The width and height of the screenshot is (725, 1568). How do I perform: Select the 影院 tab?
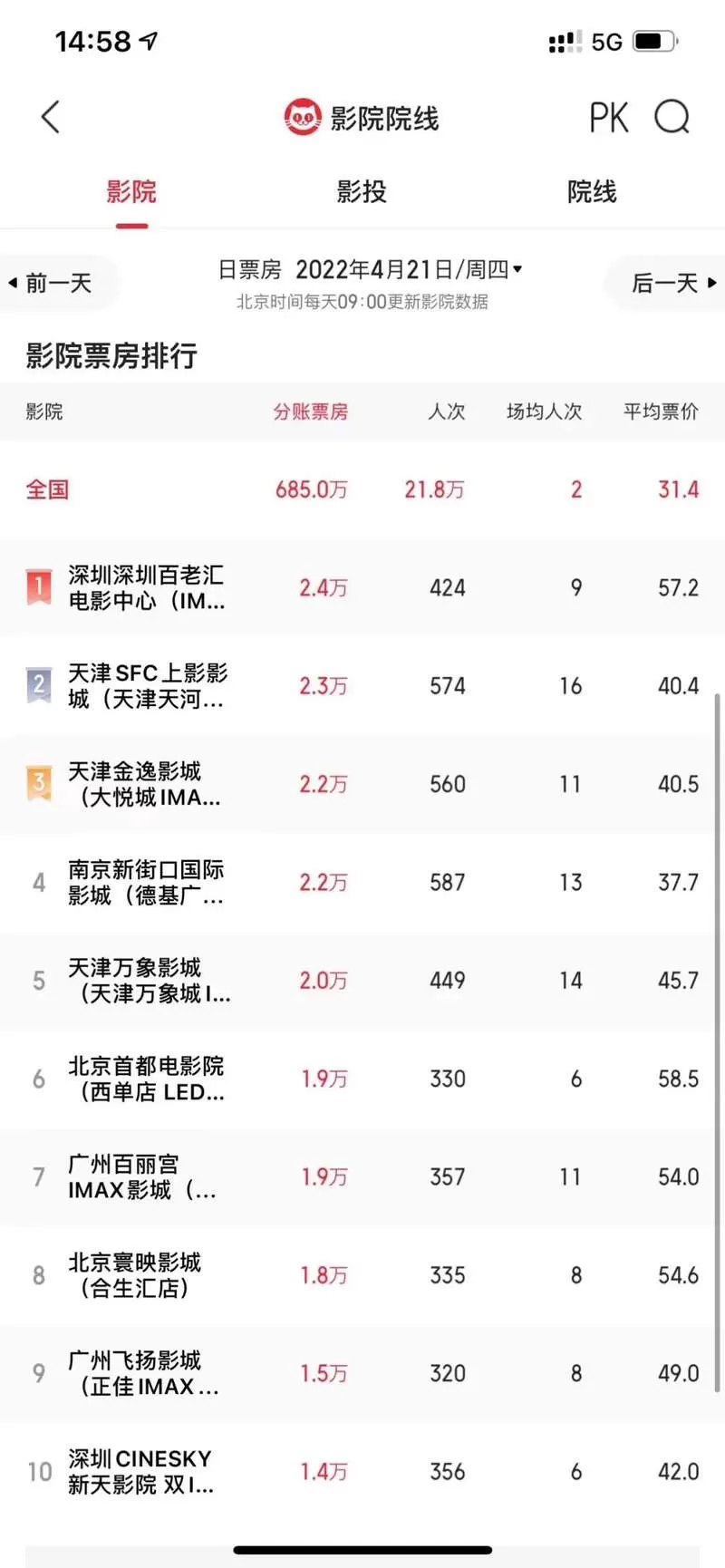(x=131, y=192)
